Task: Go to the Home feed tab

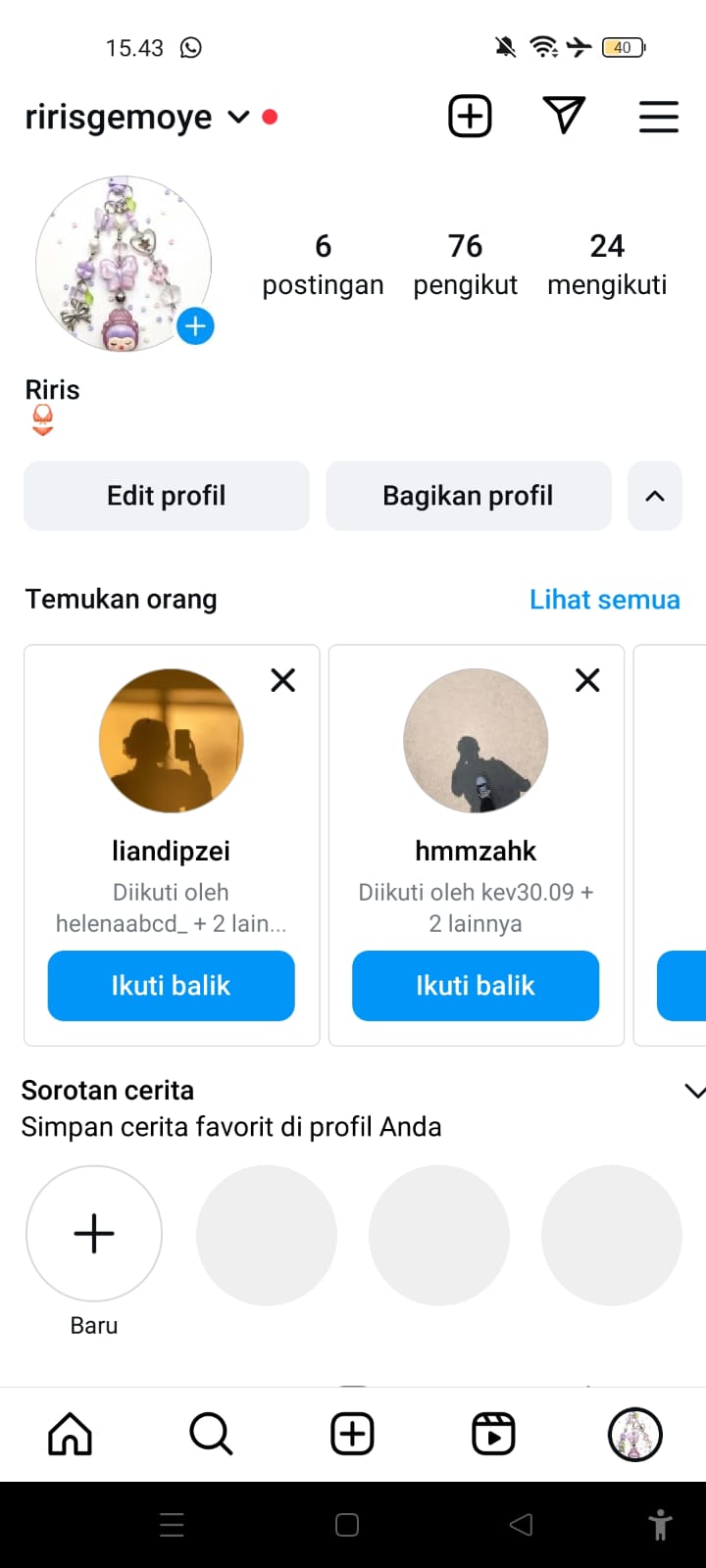Action: point(71,1435)
